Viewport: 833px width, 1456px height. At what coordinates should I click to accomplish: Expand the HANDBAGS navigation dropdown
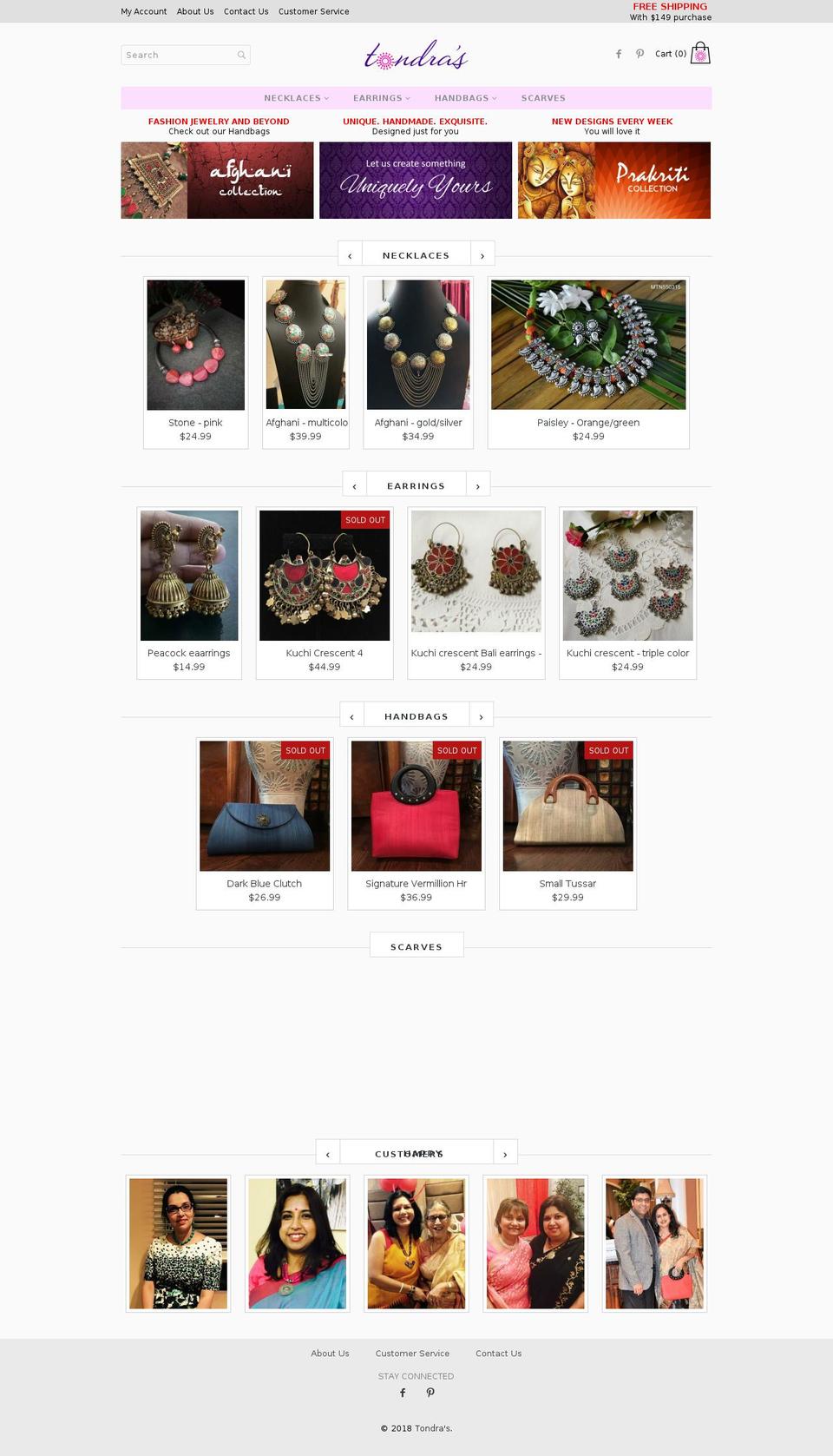pos(465,98)
